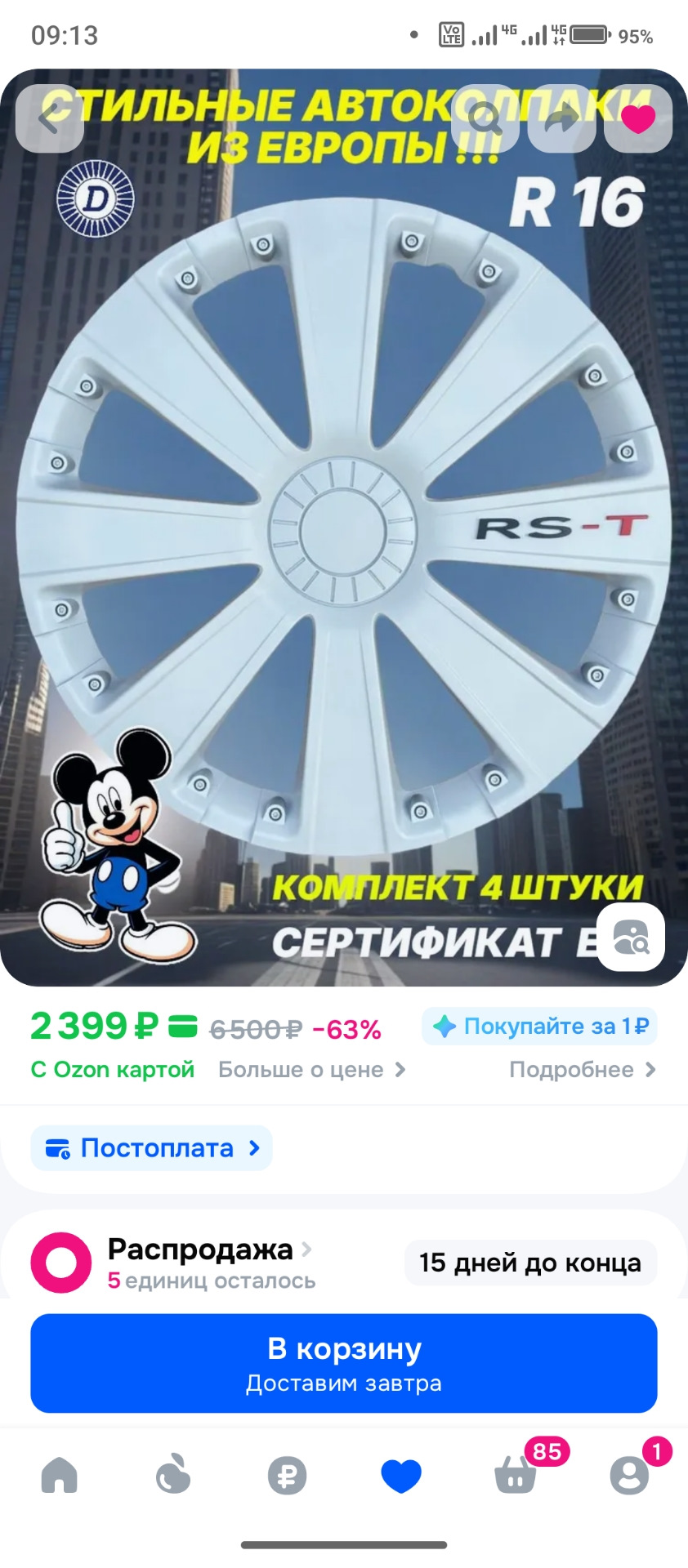Share this hubcap listing
This screenshot has height=1568, width=688.
coord(561,119)
